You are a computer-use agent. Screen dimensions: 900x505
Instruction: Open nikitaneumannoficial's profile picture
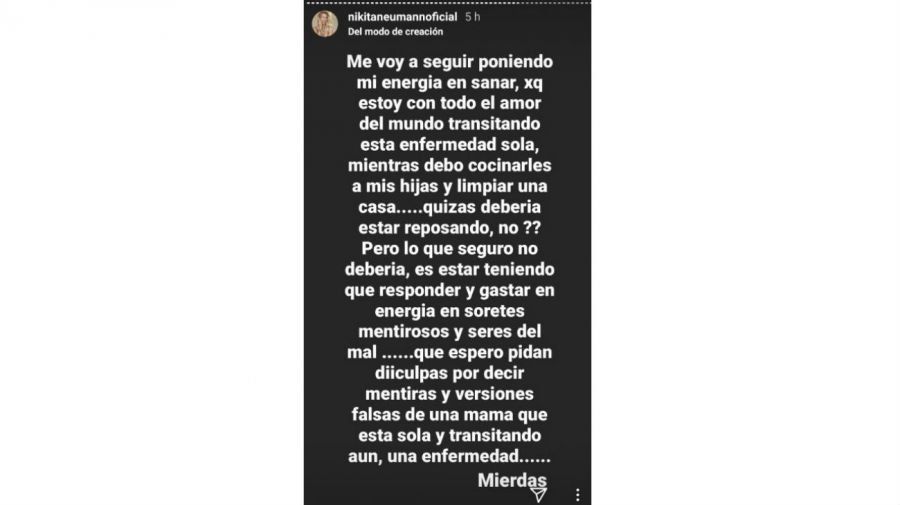pyautogui.click(x=325, y=24)
